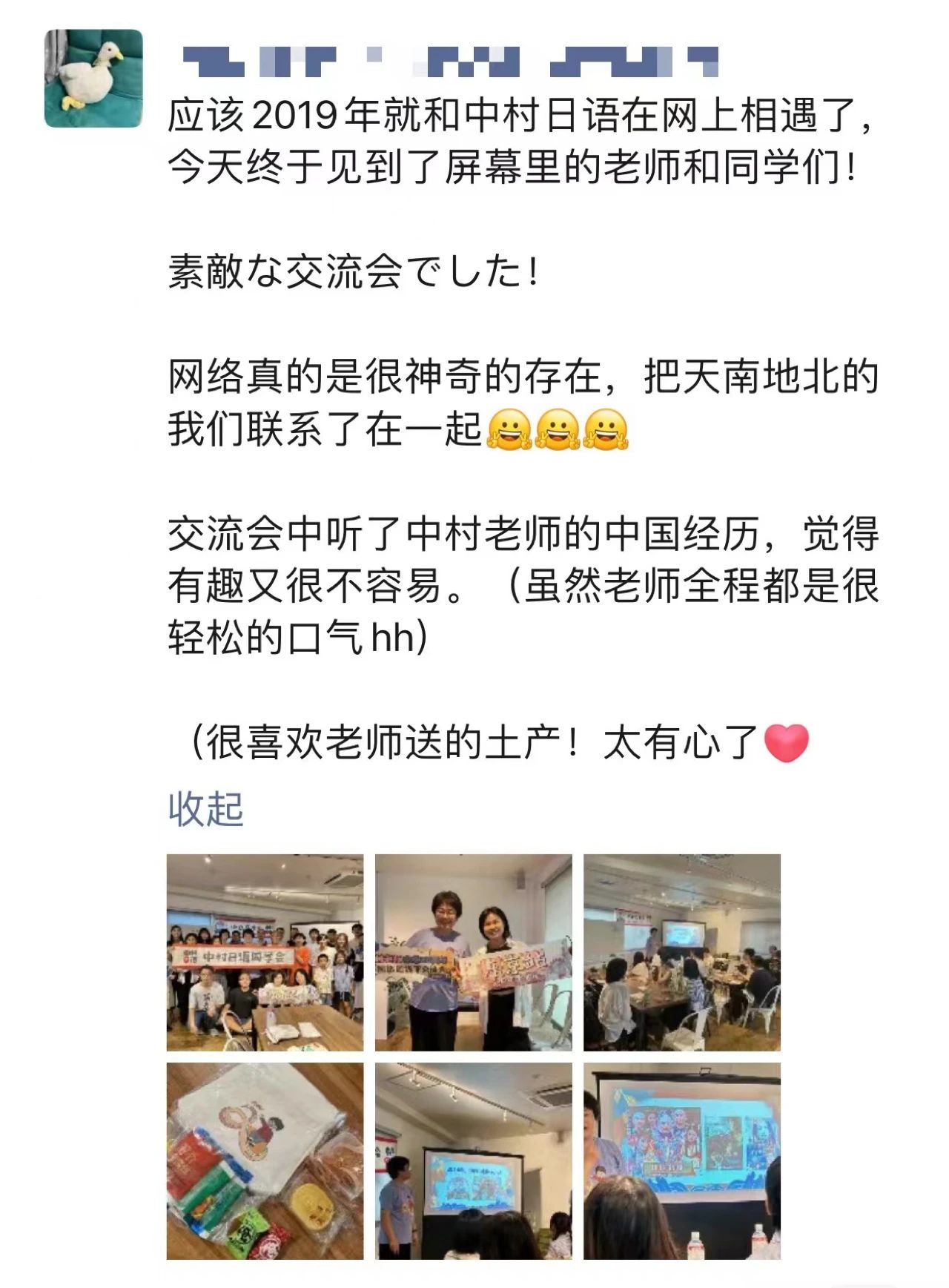Open the photo of the seated audience
949x1288 pixels.
click(x=681, y=952)
